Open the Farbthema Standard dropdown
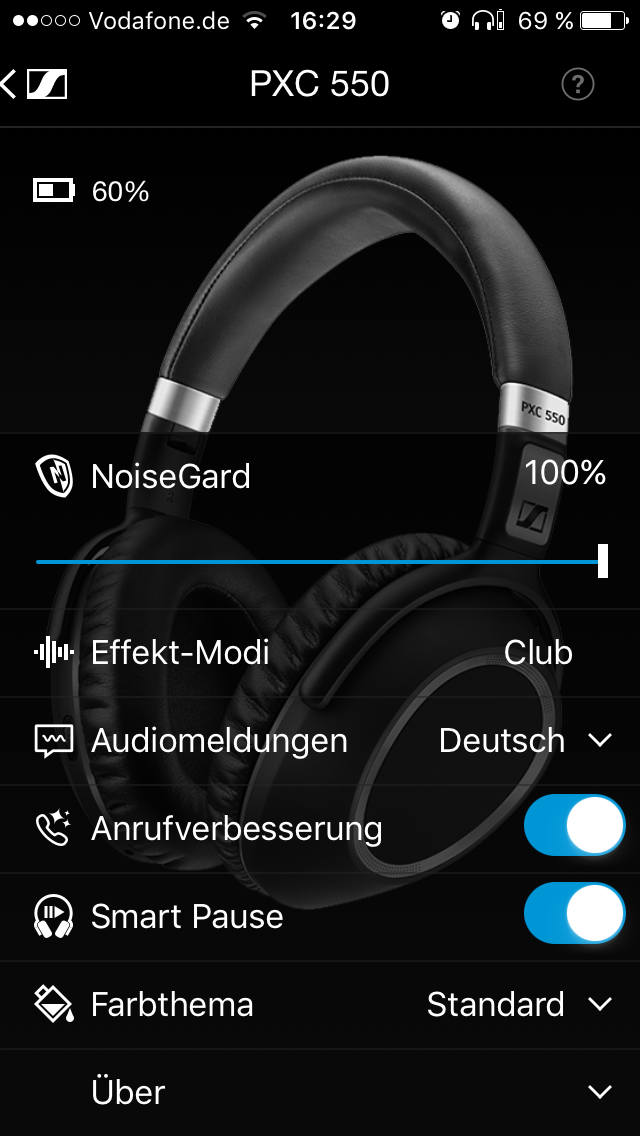 pyautogui.click(x=518, y=1004)
